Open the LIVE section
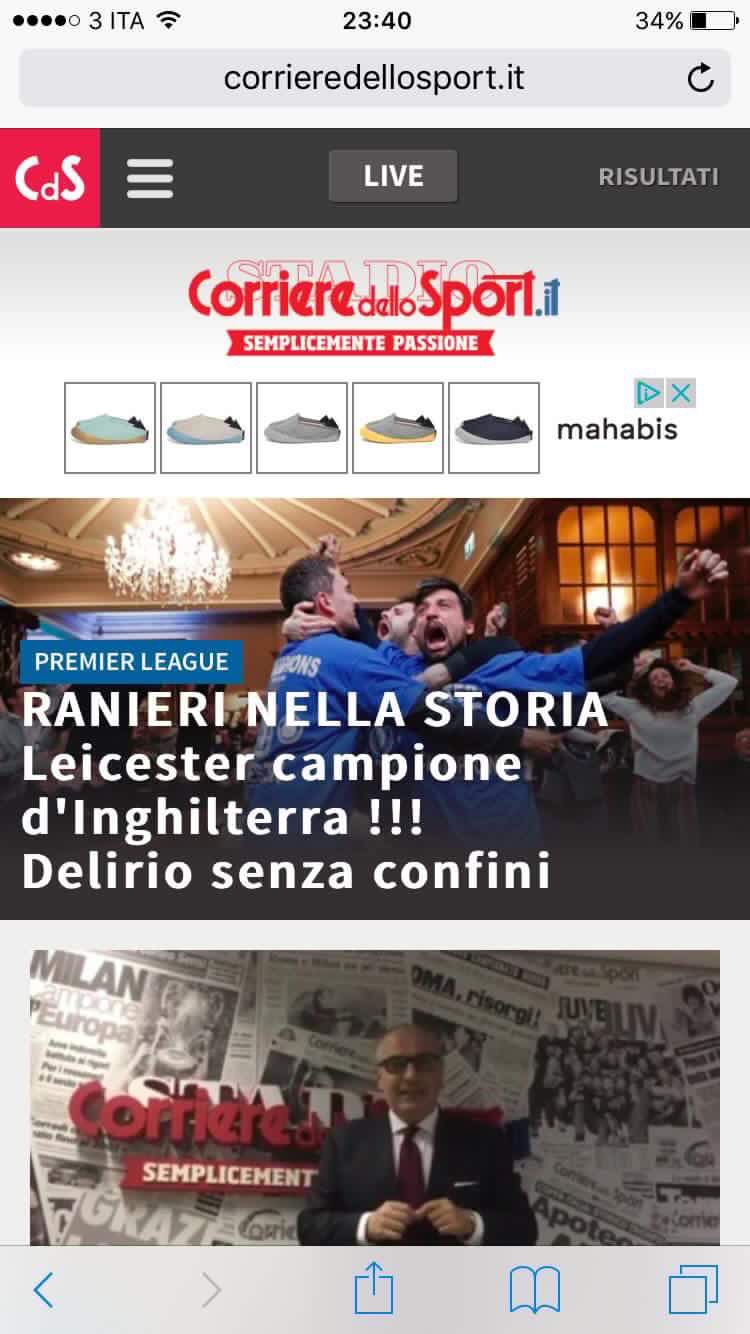 [x=393, y=177]
